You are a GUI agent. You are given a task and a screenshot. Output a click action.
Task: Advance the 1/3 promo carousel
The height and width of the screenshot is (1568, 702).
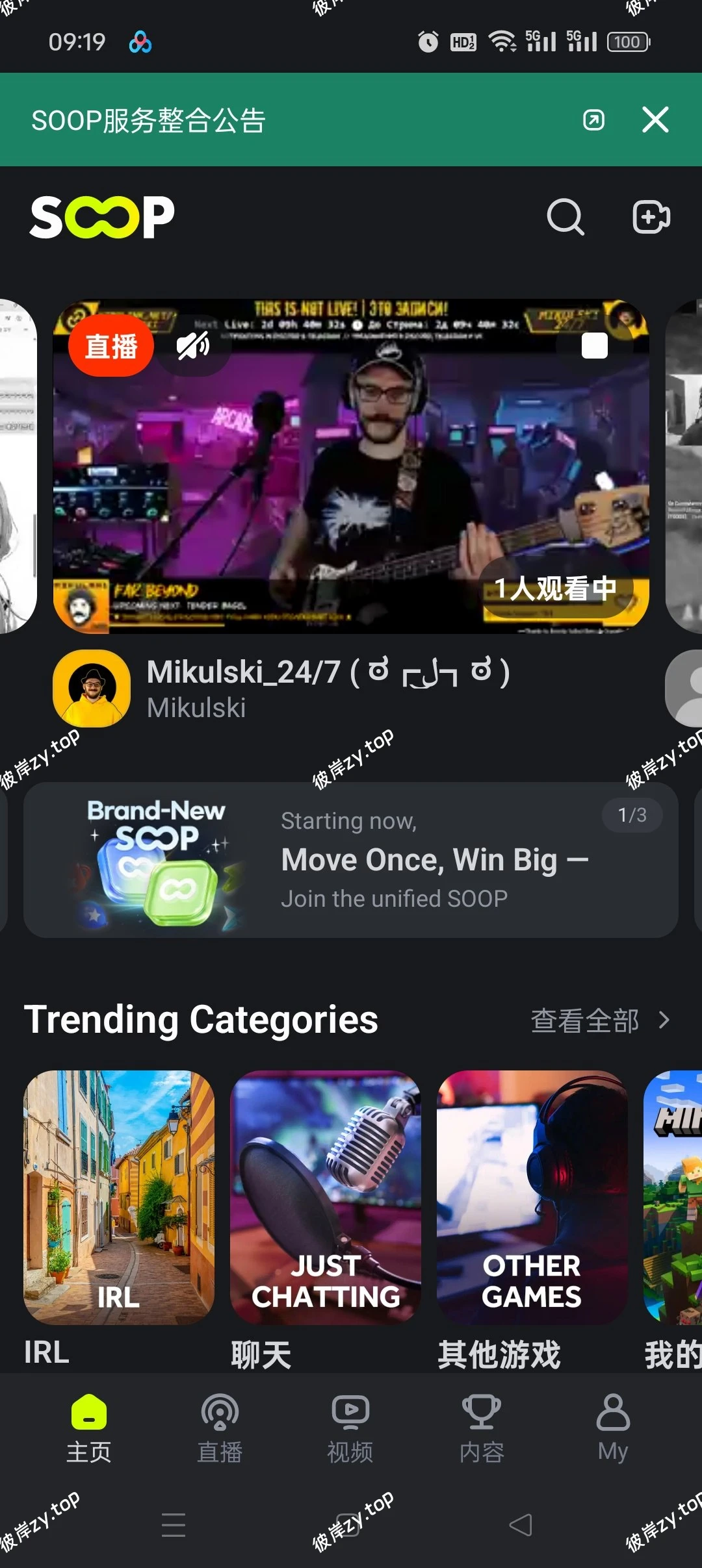(631, 815)
